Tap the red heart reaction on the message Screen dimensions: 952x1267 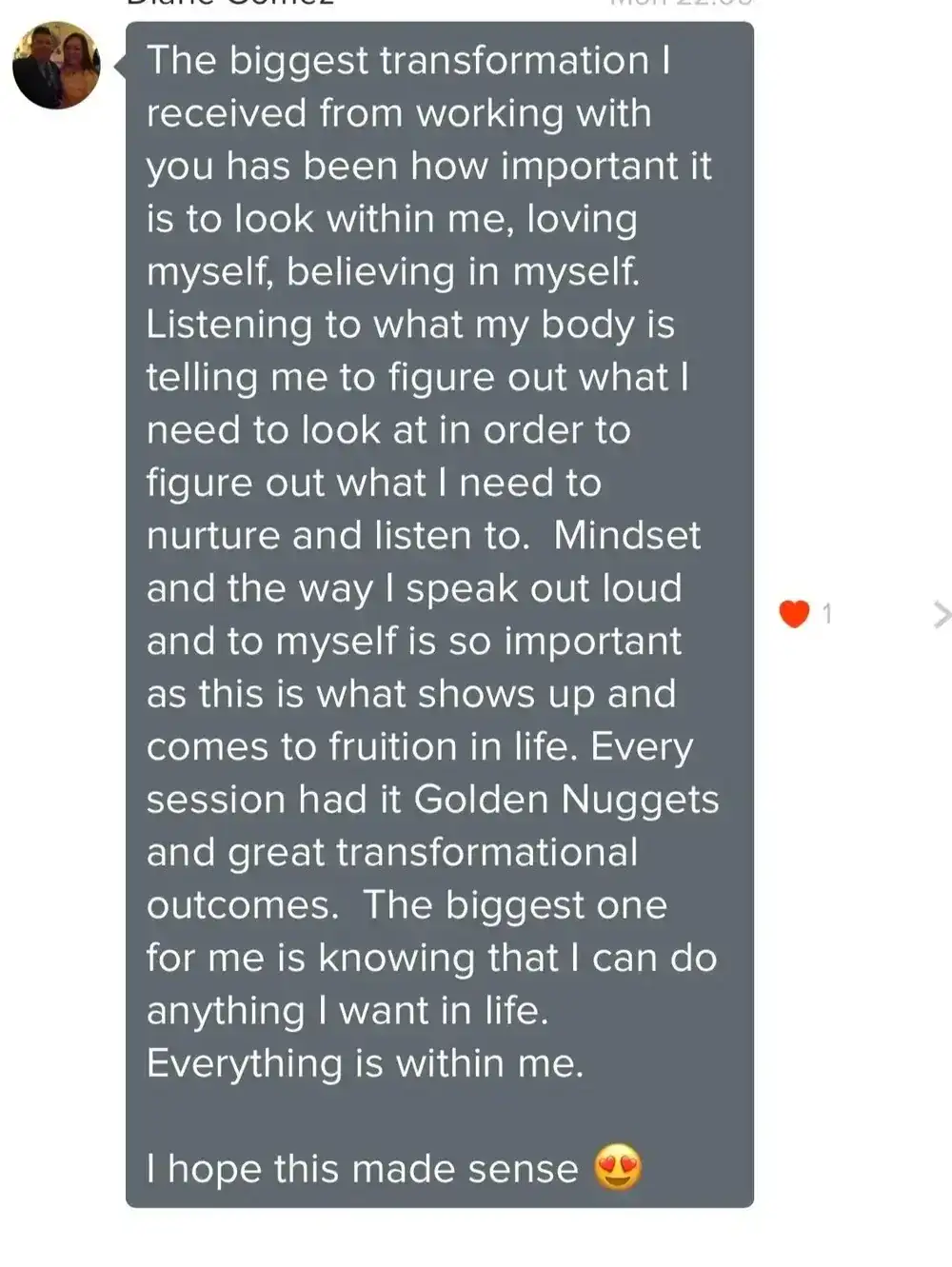[794, 614]
